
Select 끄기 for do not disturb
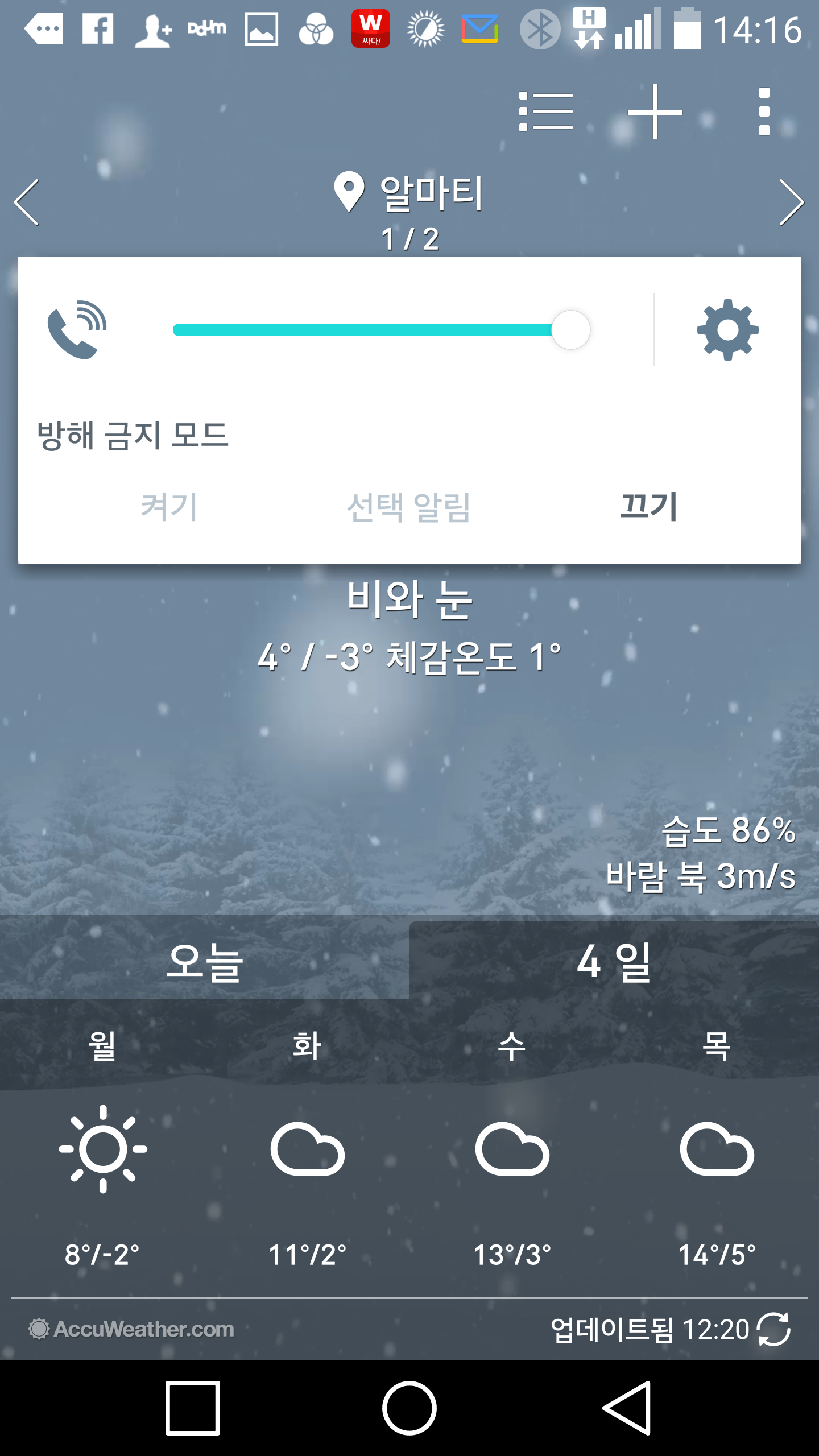point(649,506)
